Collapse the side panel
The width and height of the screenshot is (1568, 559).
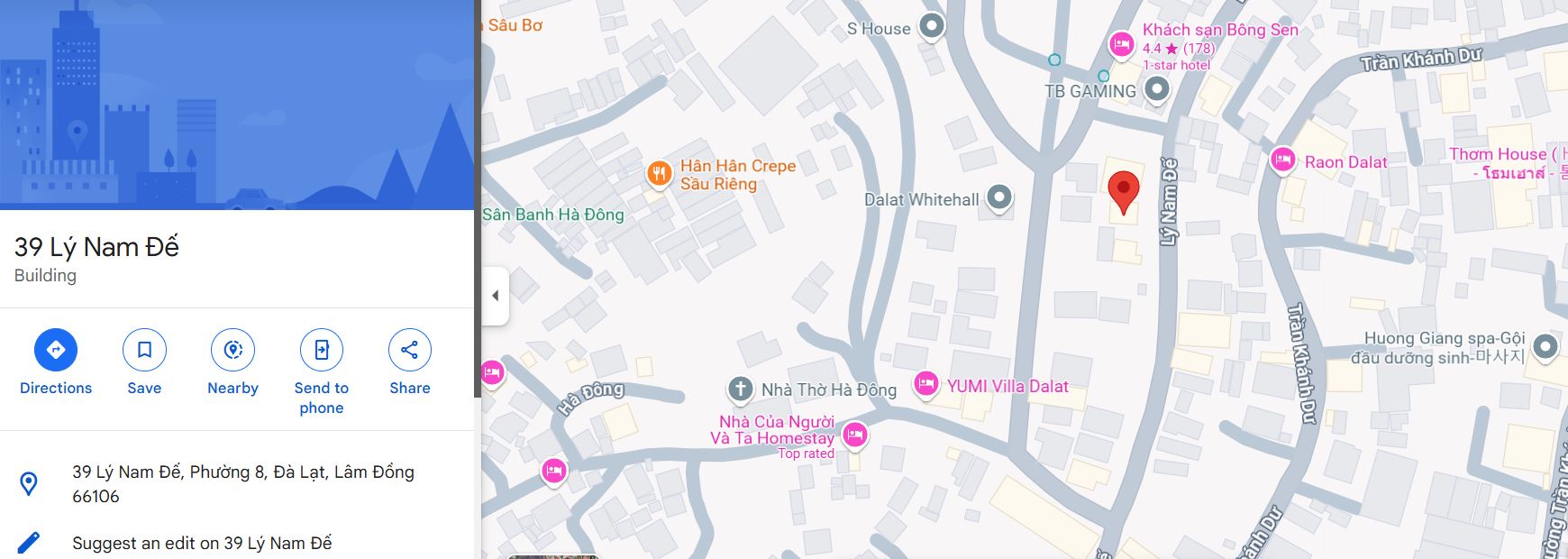tap(495, 295)
